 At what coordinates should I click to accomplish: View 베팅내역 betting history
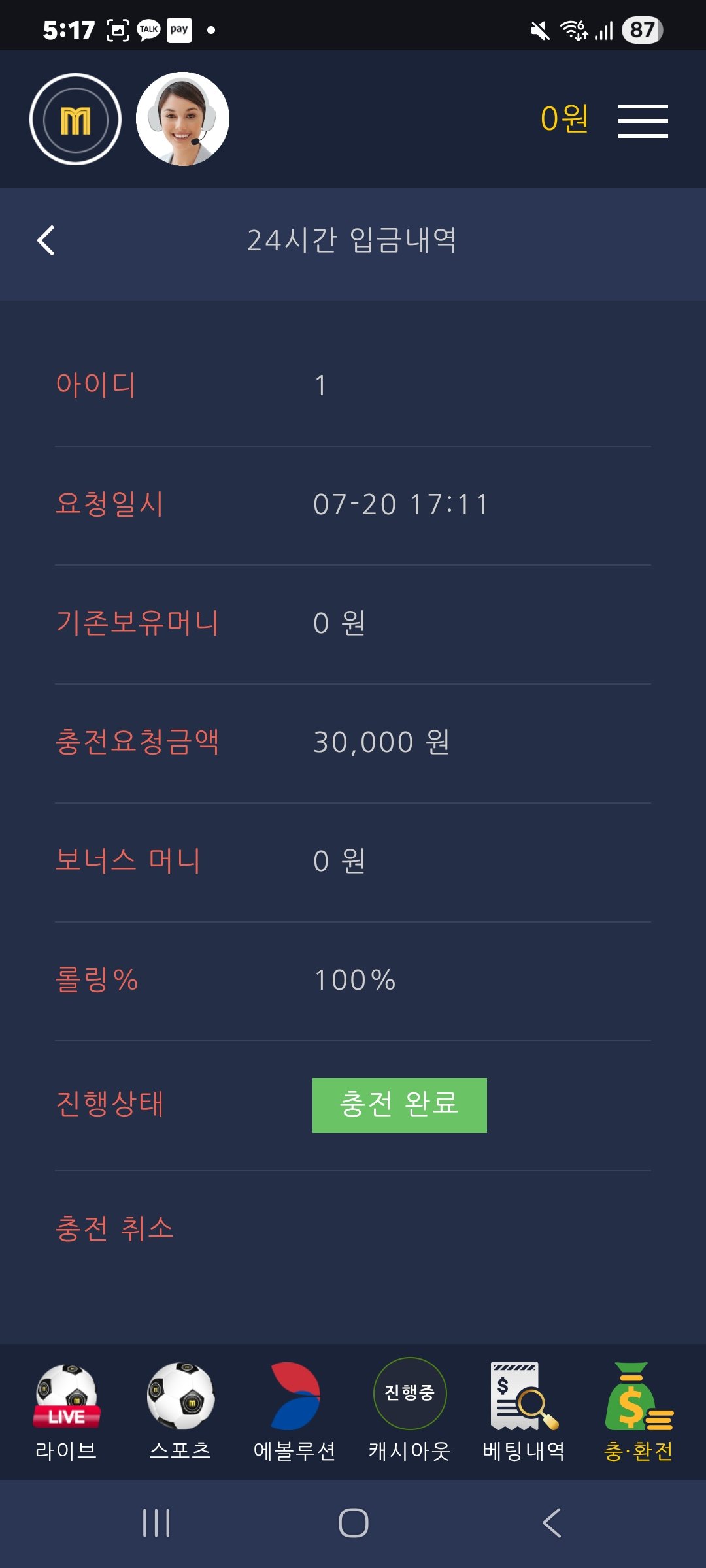(524, 1413)
